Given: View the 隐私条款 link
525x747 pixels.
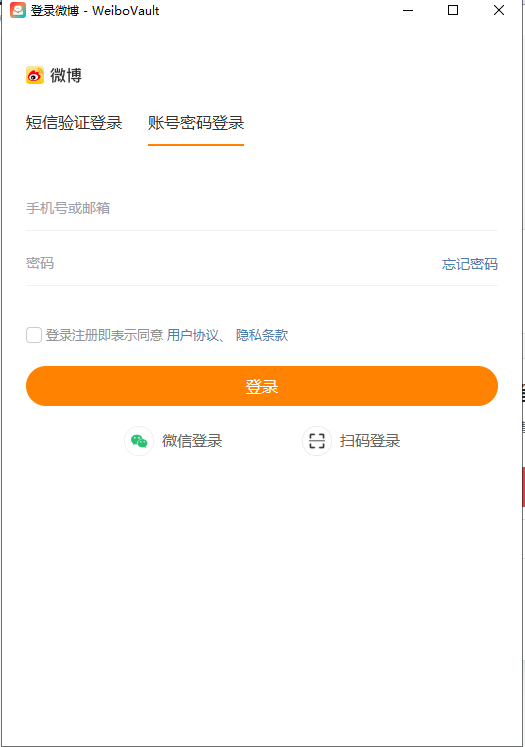Looking at the screenshot, I should point(262,335).
